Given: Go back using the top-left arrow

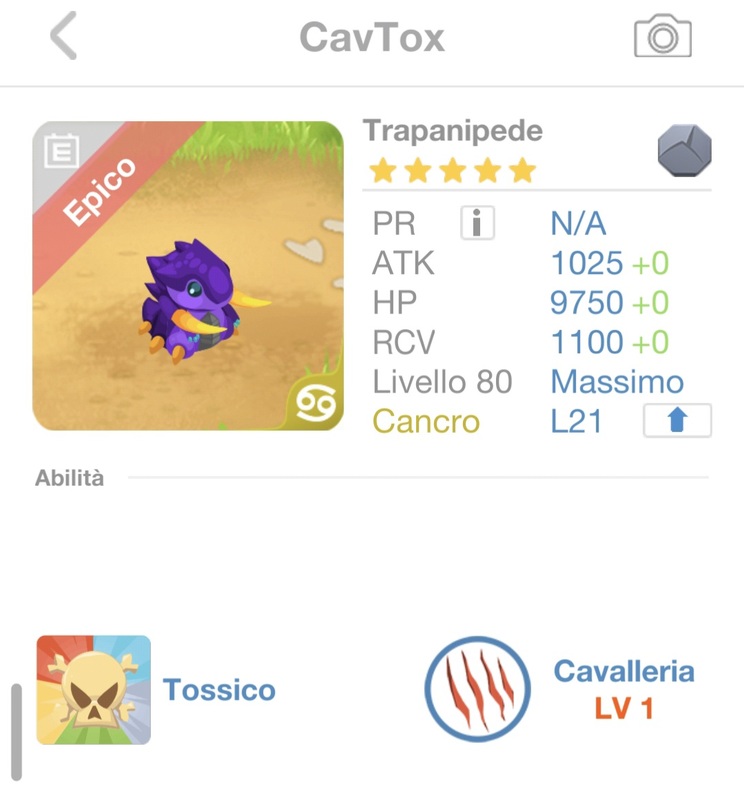Looking at the screenshot, I should [63, 37].
